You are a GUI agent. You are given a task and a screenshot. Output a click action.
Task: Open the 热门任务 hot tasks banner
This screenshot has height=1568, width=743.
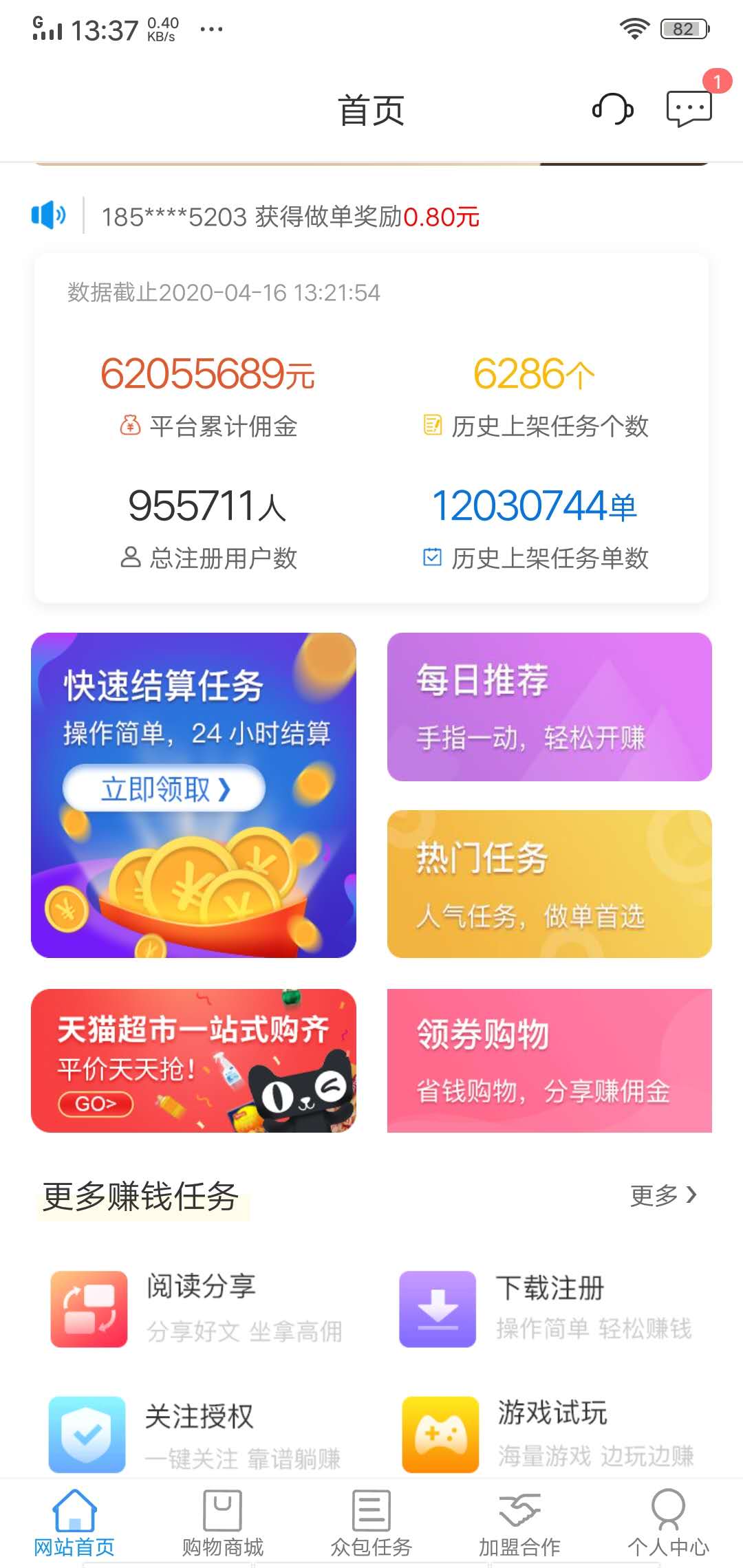[550, 884]
